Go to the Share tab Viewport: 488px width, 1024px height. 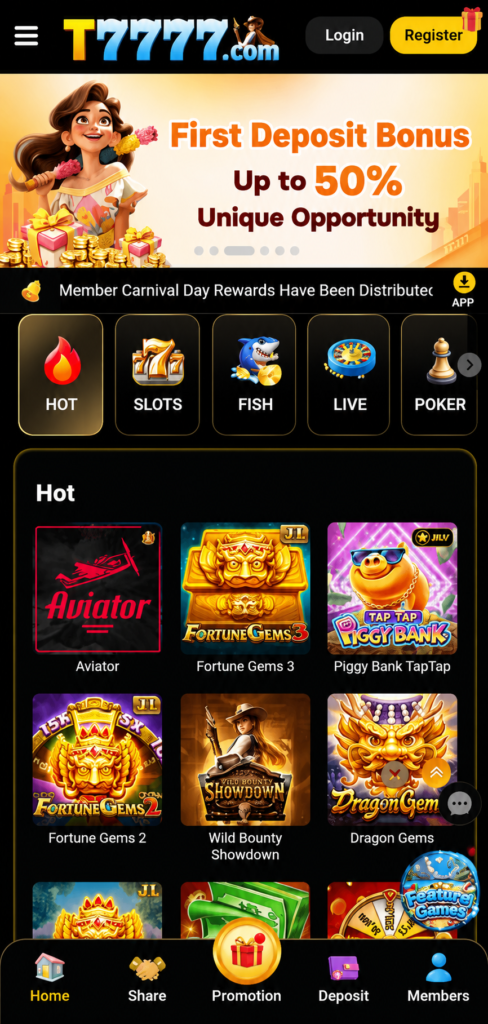pyautogui.click(x=147, y=978)
